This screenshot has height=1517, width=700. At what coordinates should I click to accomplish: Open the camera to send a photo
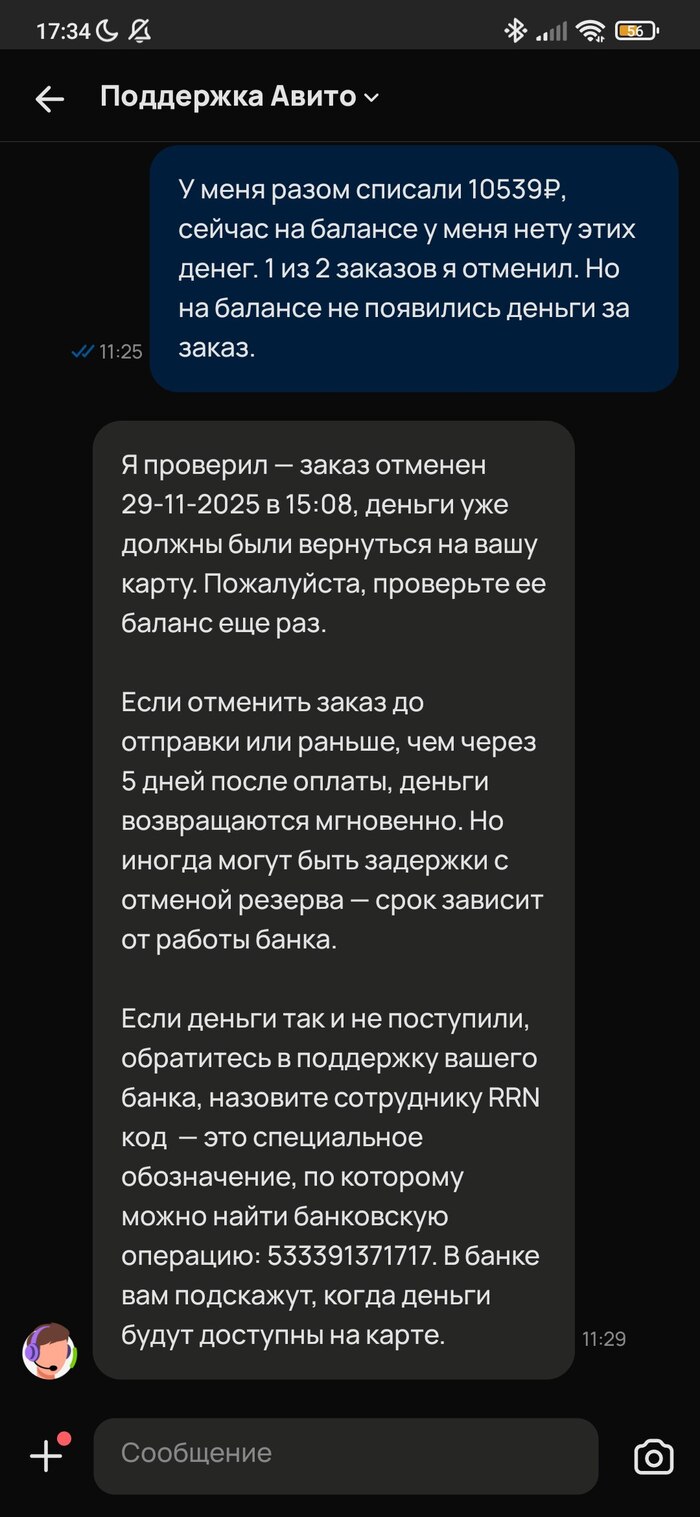(x=653, y=1456)
